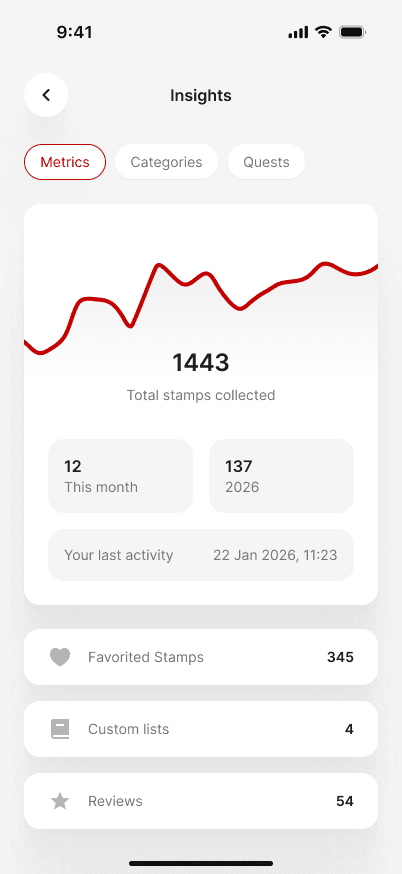Image resolution: width=402 pixels, height=874 pixels.
Task: Open the Reviews row
Action: (201, 801)
